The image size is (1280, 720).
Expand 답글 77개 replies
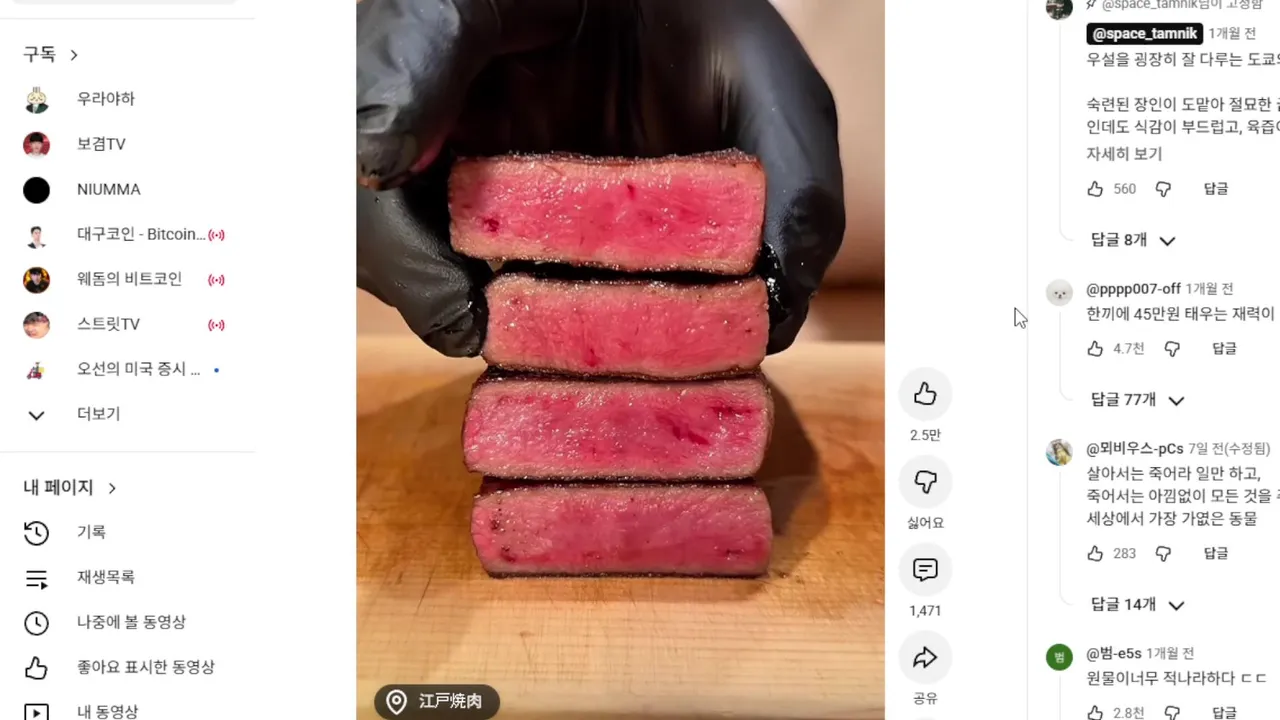click(x=1137, y=400)
